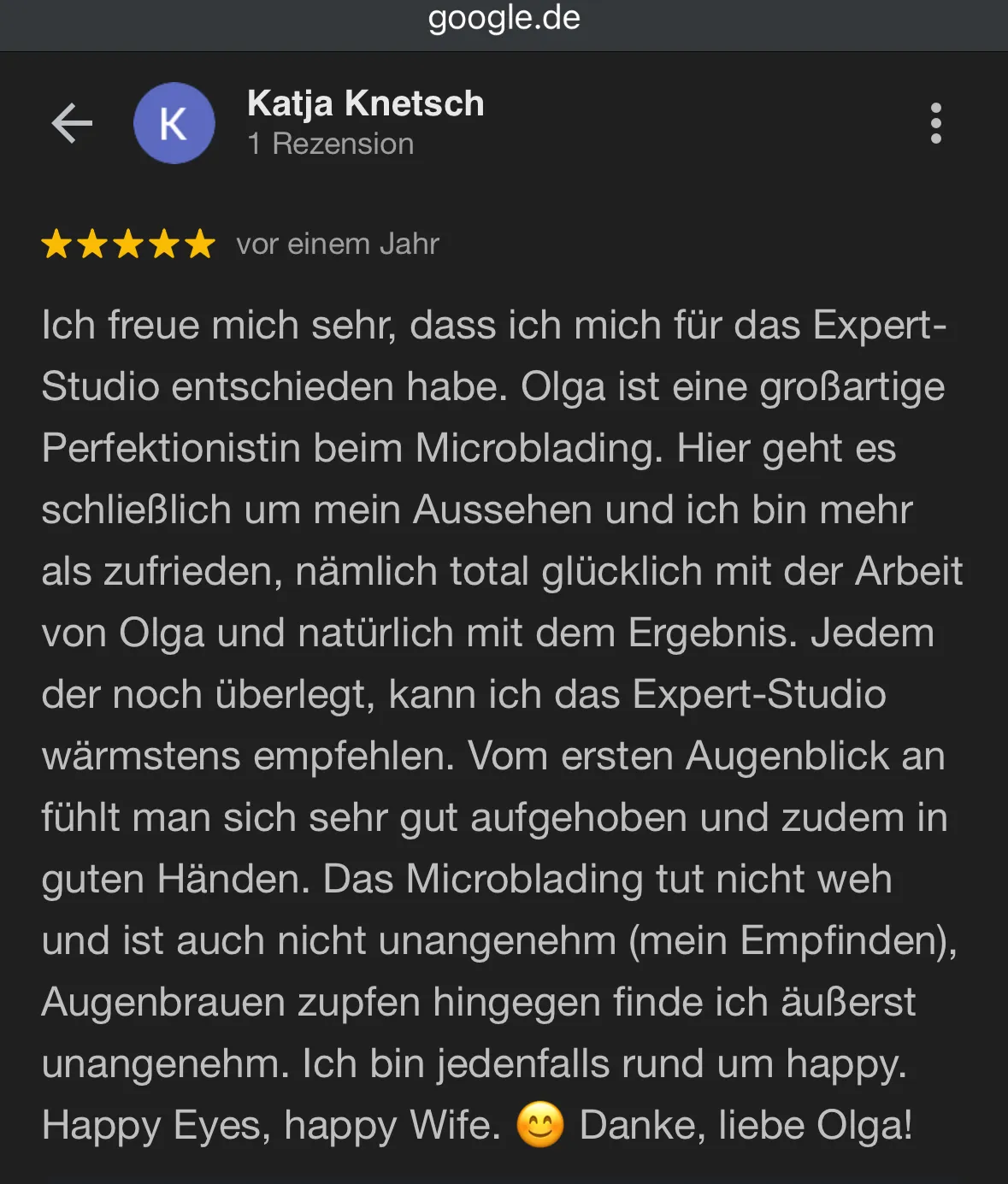Tap the google.de address bar
1008x1184 pixels.
click(504, 19)
